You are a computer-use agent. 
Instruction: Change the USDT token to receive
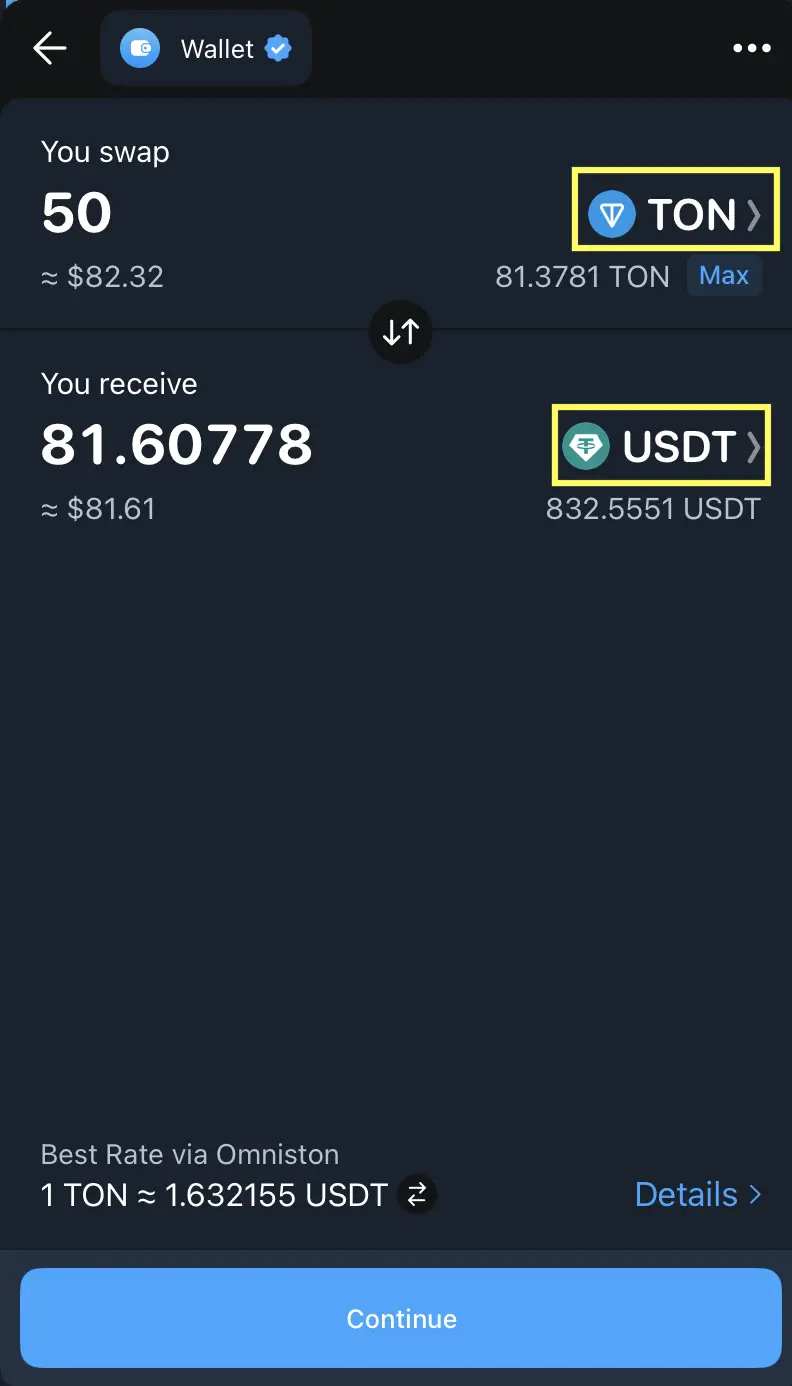pos(661,446)
